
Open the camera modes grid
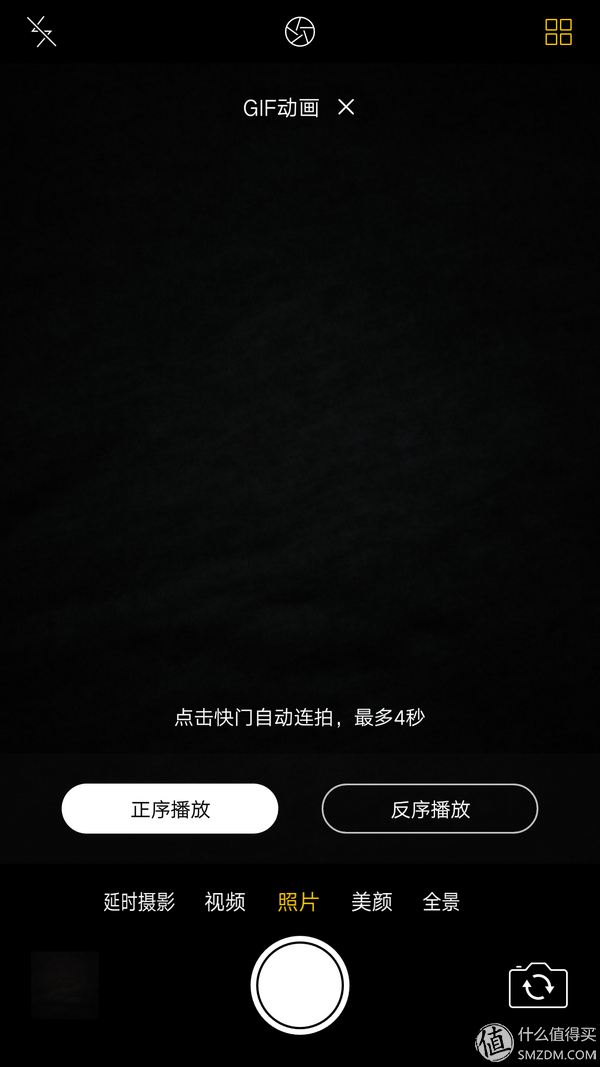coord(558,32)
